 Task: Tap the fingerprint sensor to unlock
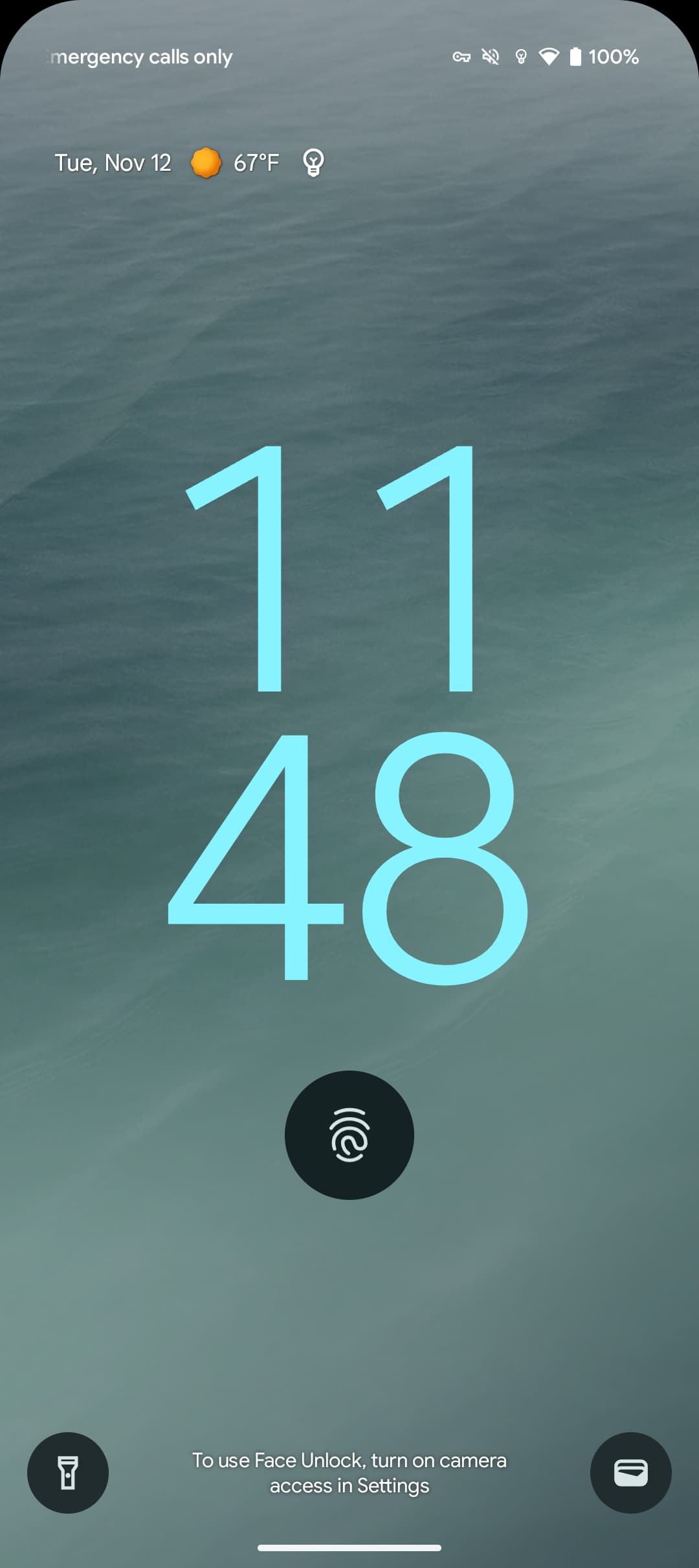coord(349,1135)
